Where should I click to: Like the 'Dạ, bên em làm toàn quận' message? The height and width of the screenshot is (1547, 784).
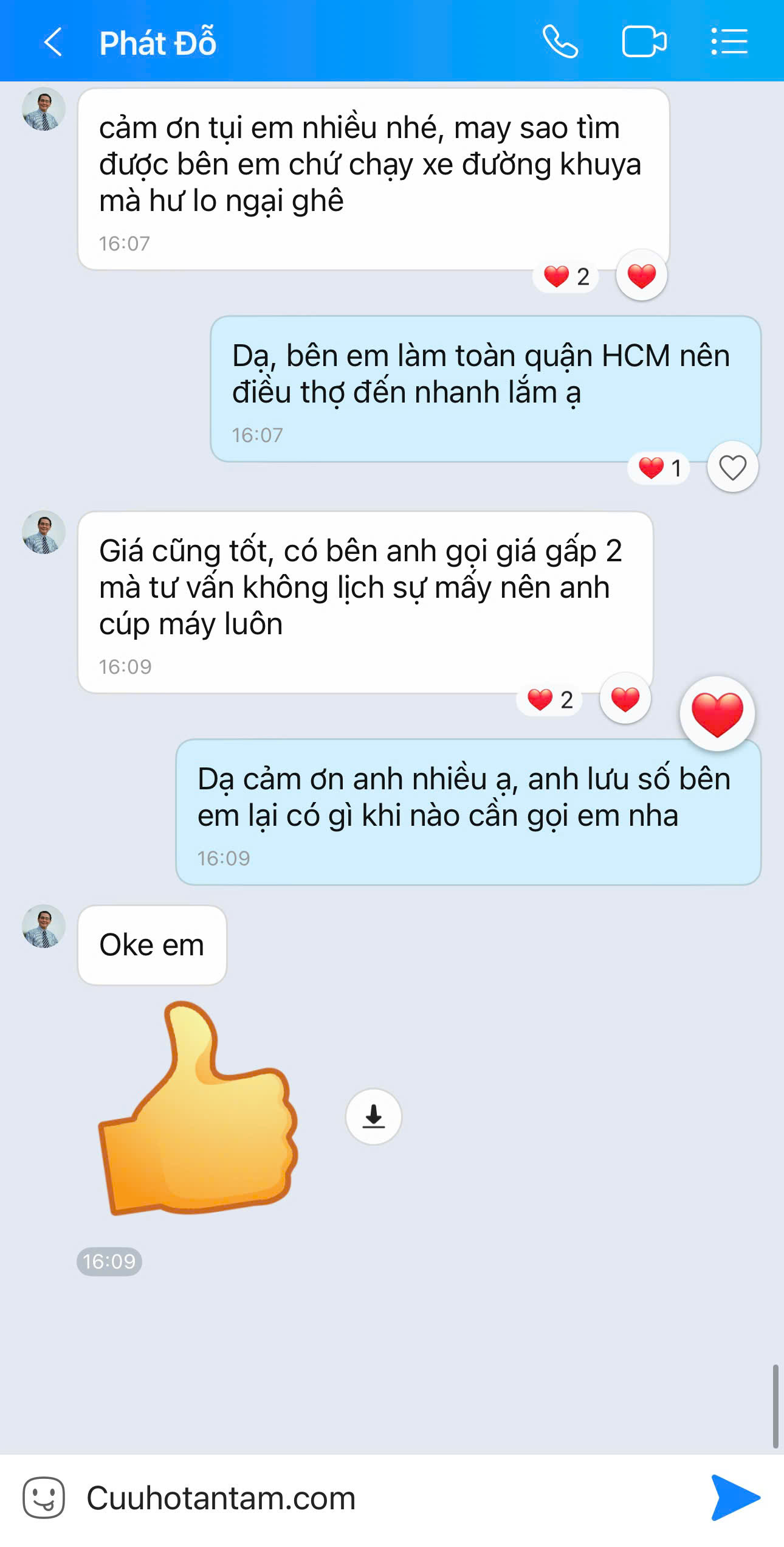pos(732,468)
